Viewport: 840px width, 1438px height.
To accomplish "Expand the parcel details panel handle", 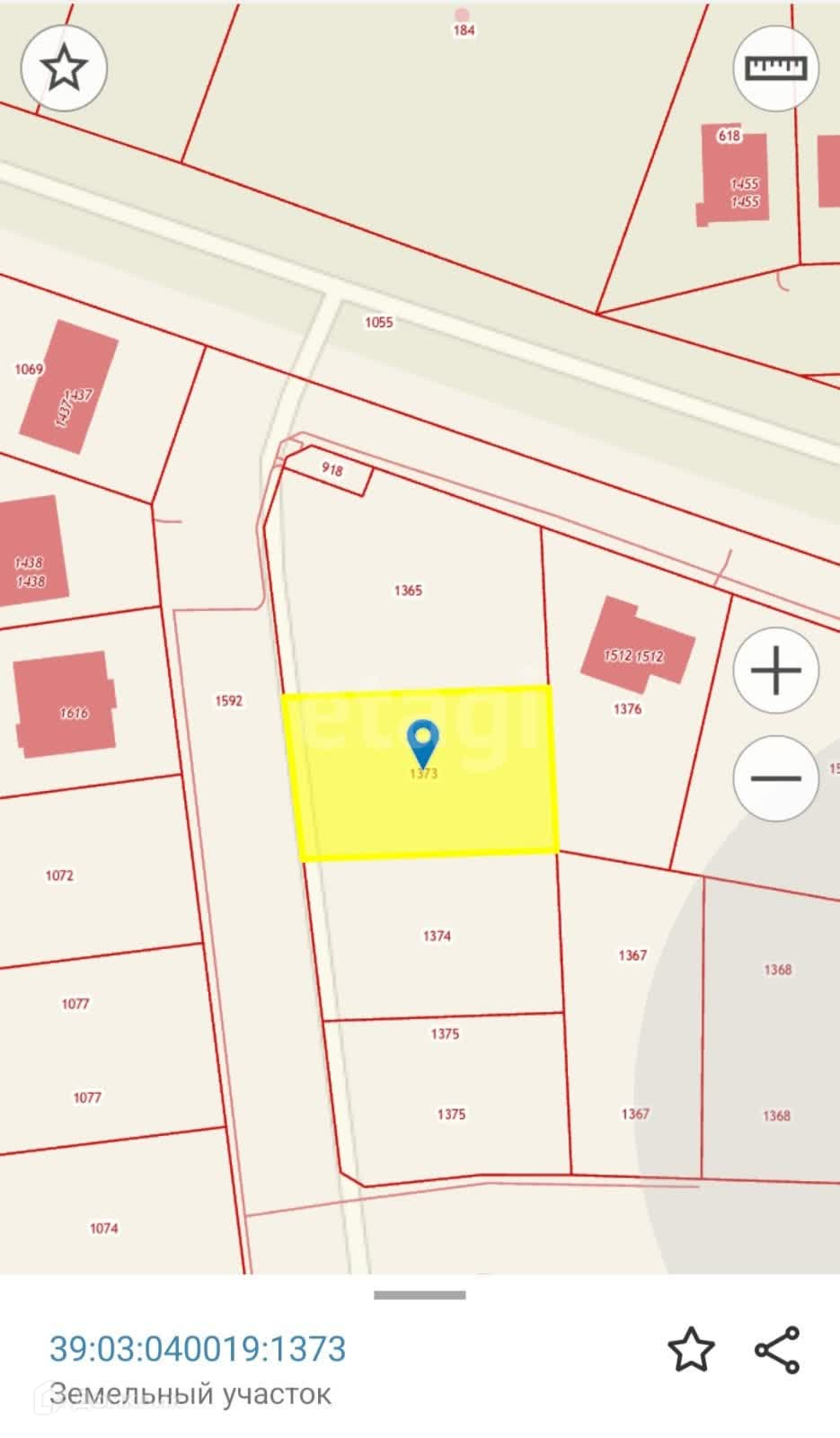I will (420, 1295).
